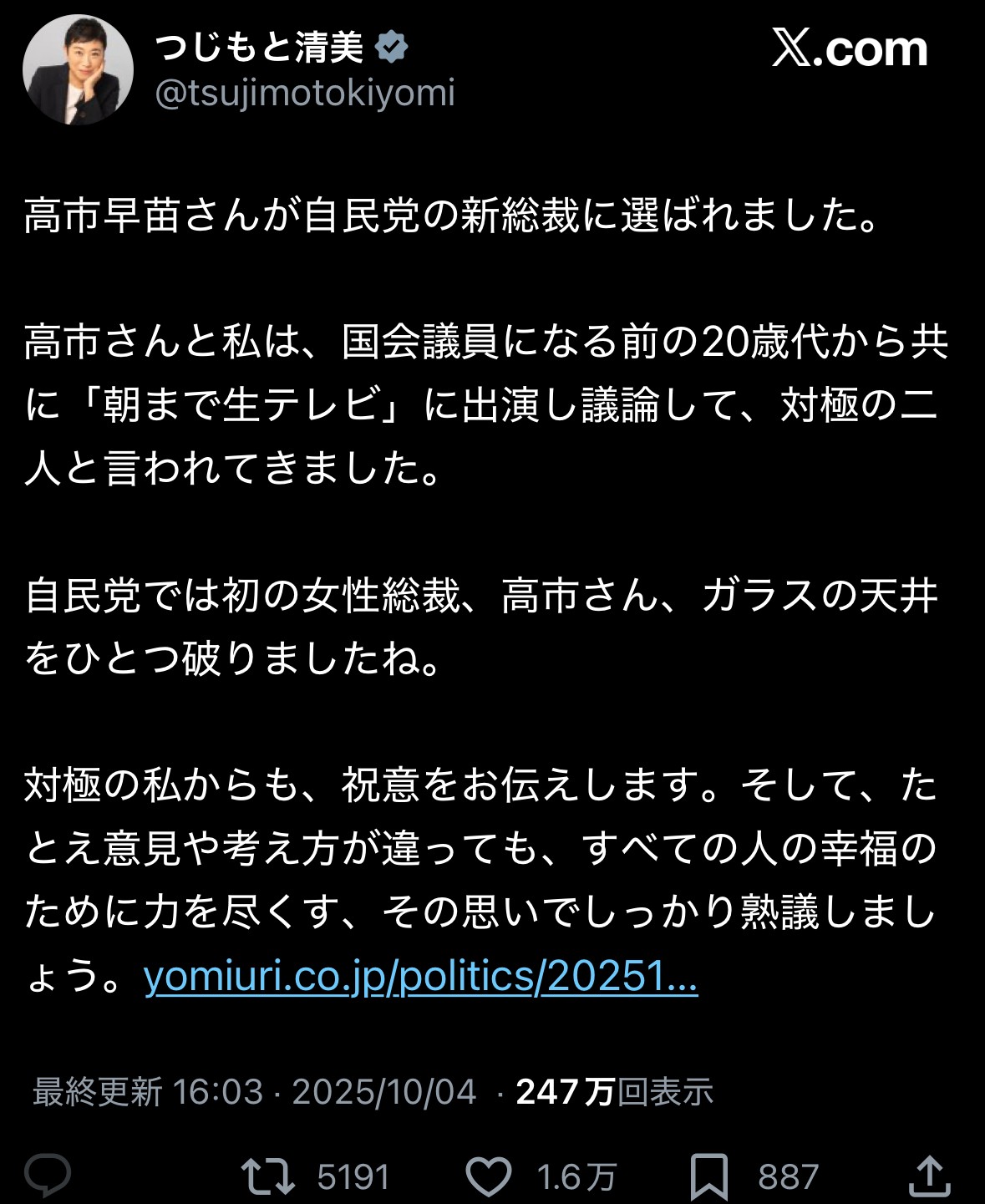Reply to this post

pyautogui.click(x=48, y=1176)
